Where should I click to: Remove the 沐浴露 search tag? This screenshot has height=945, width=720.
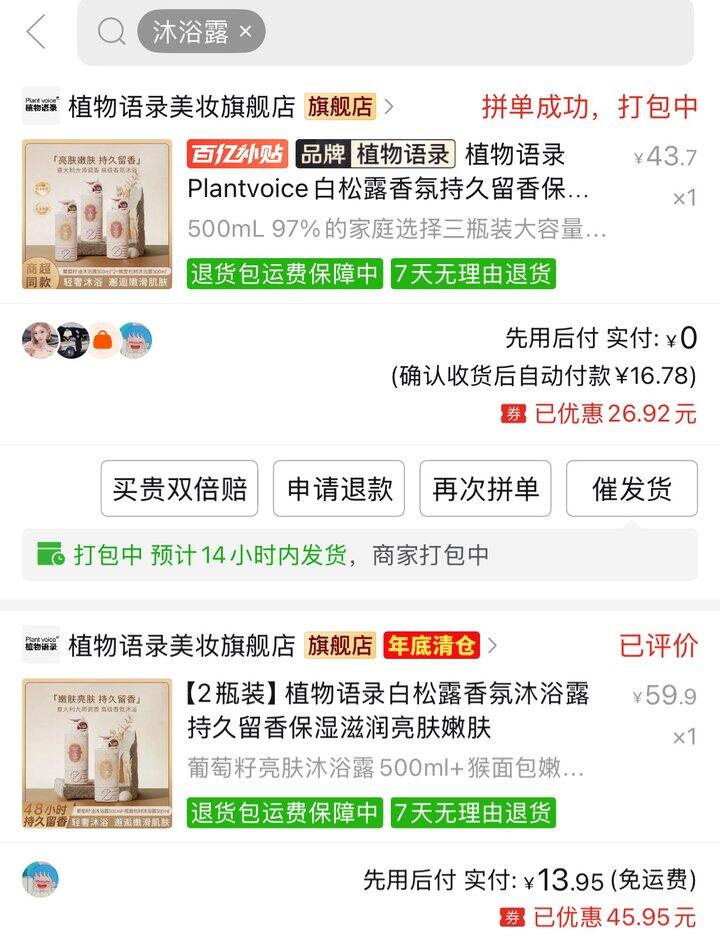(245, 32)
